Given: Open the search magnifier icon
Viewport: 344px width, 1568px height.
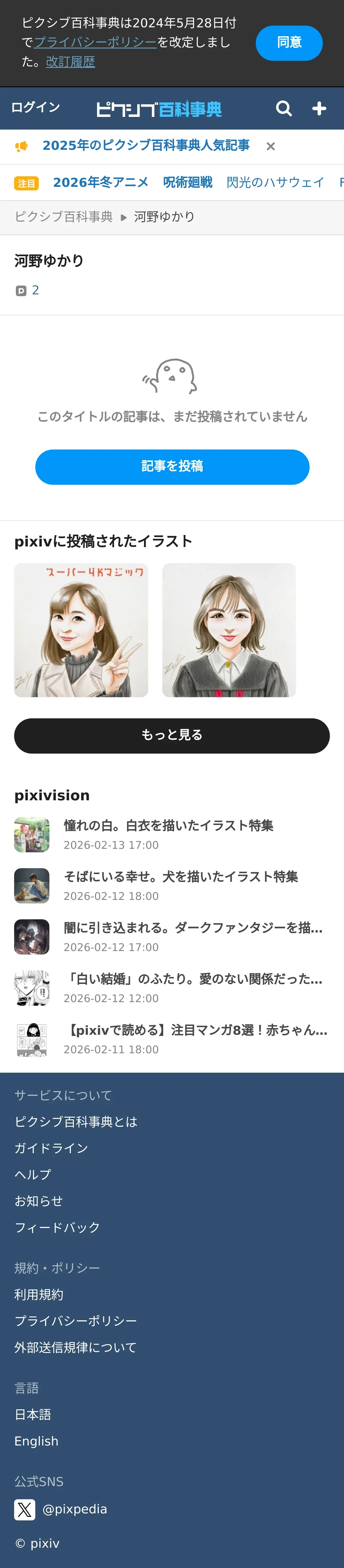Looking at the screenshot, I should [284, 108].
